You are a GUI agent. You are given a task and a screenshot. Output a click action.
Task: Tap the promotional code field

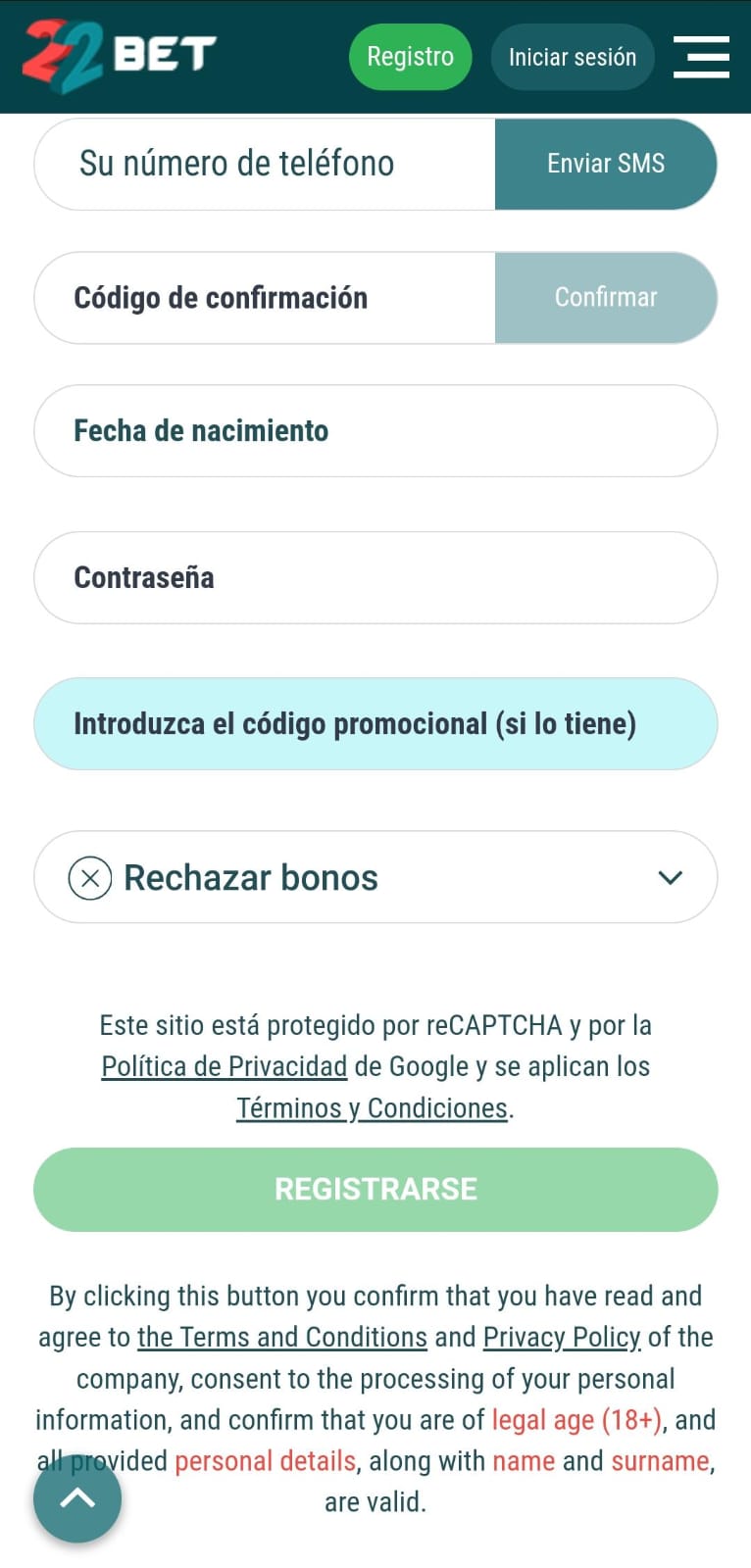(x=375, y=724)
